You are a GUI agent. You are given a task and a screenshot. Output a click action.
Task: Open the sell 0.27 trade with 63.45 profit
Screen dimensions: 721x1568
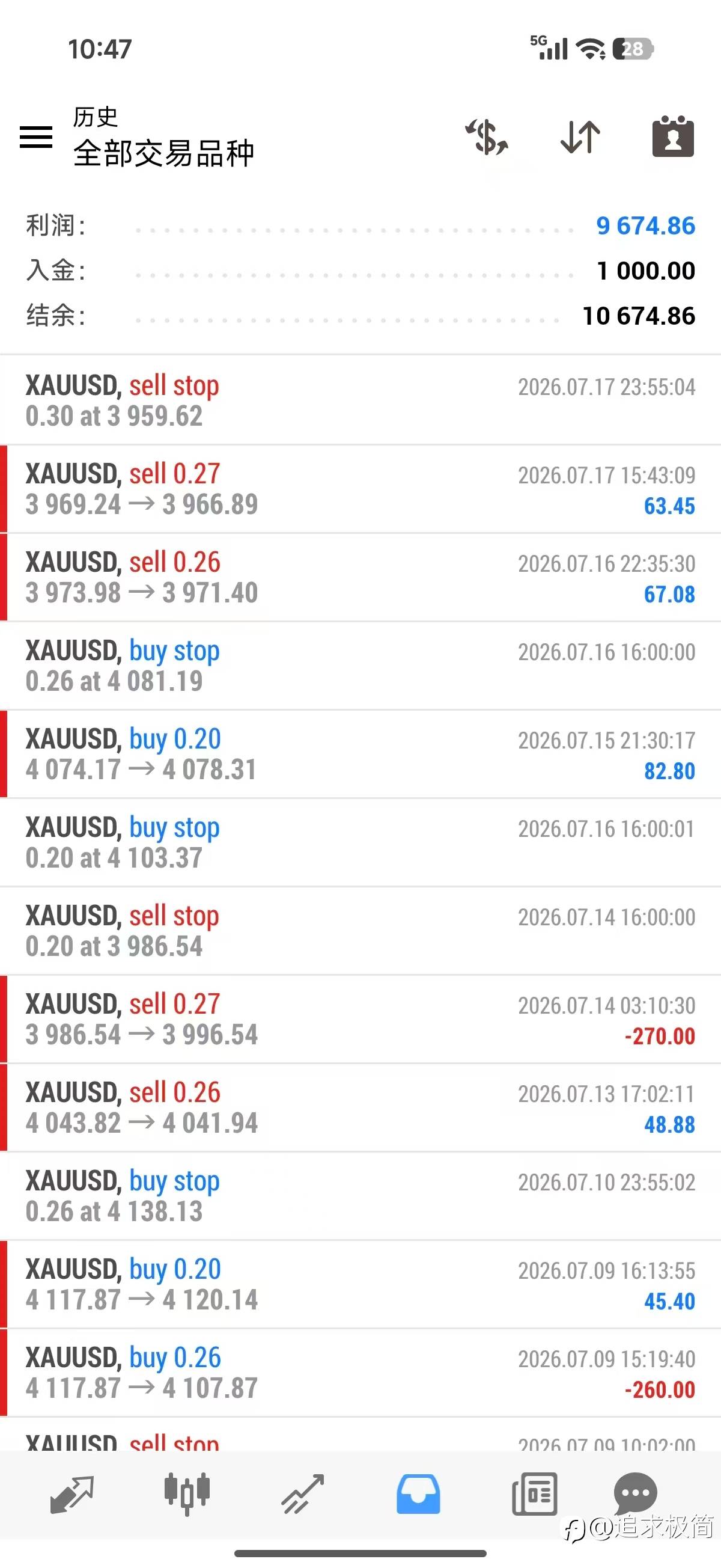tap(360, 489)
